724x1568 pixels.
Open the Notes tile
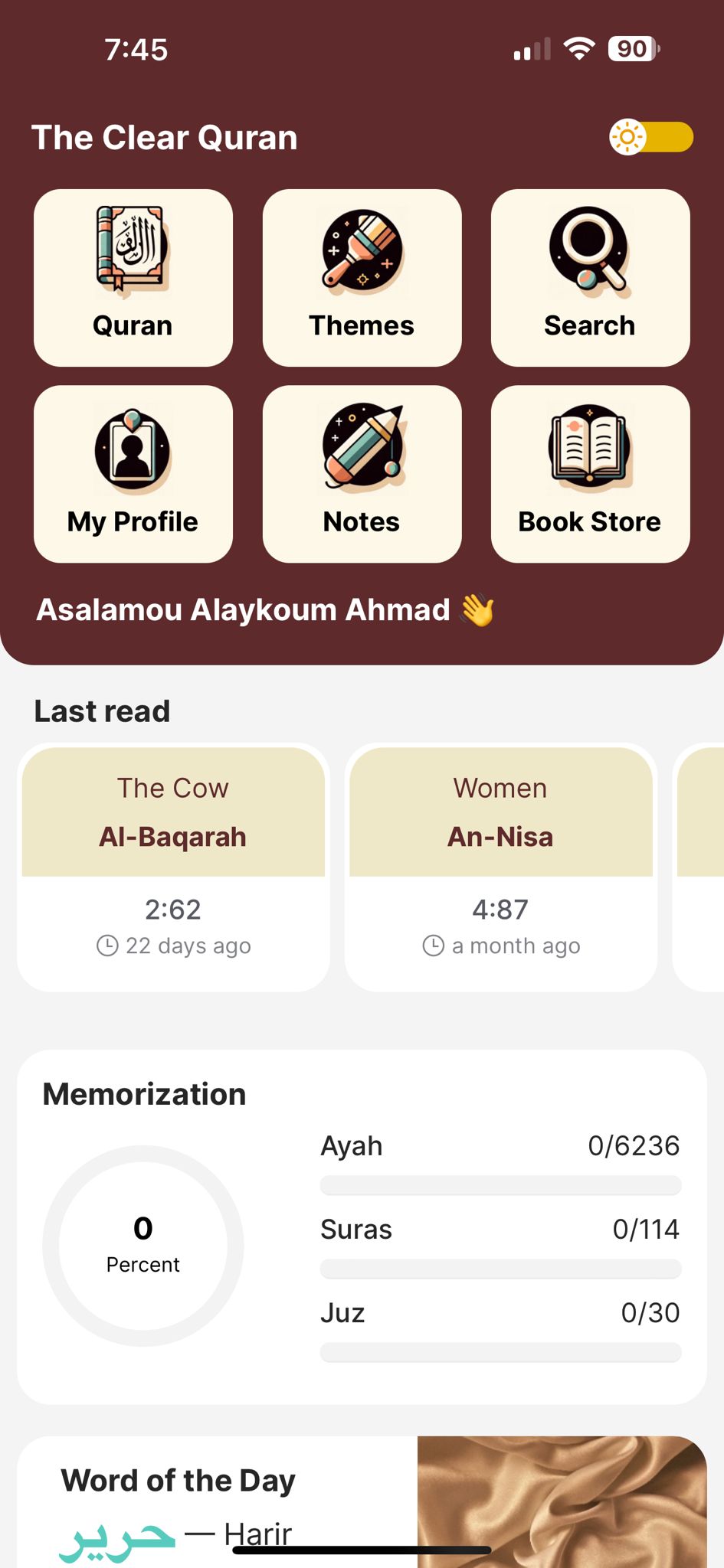(362, 474)
